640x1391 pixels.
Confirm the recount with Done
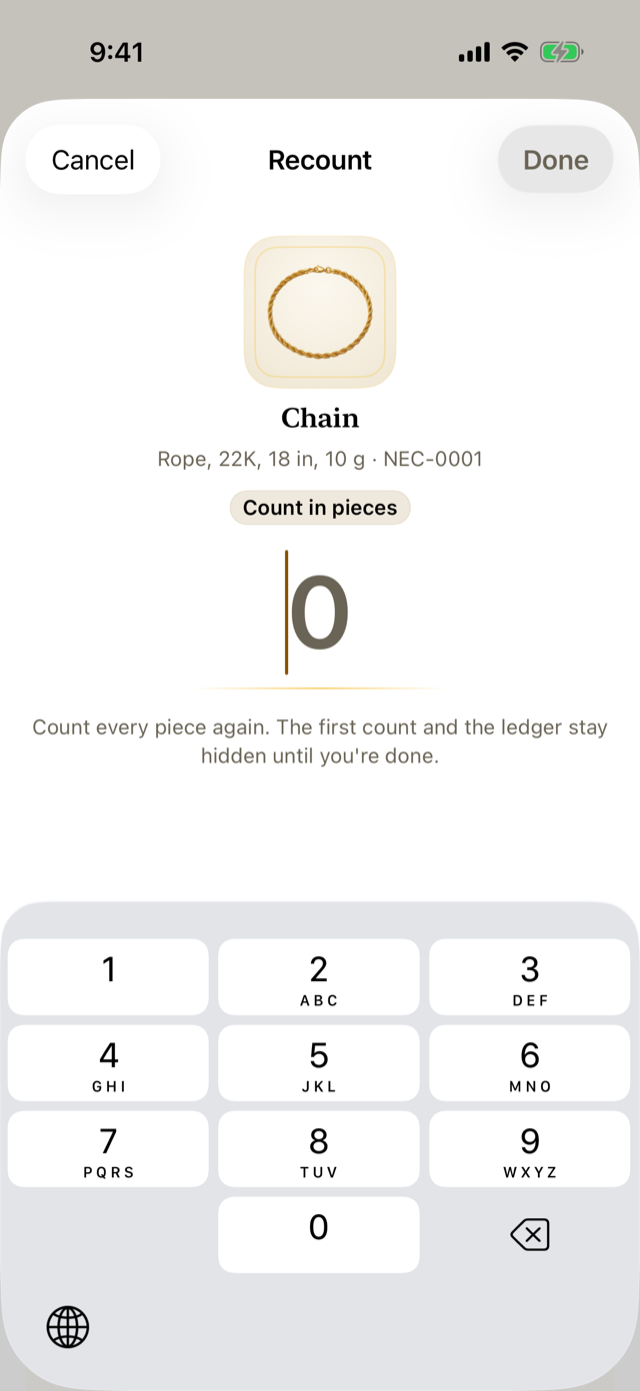pyautogui.click(x=555, y=160)
